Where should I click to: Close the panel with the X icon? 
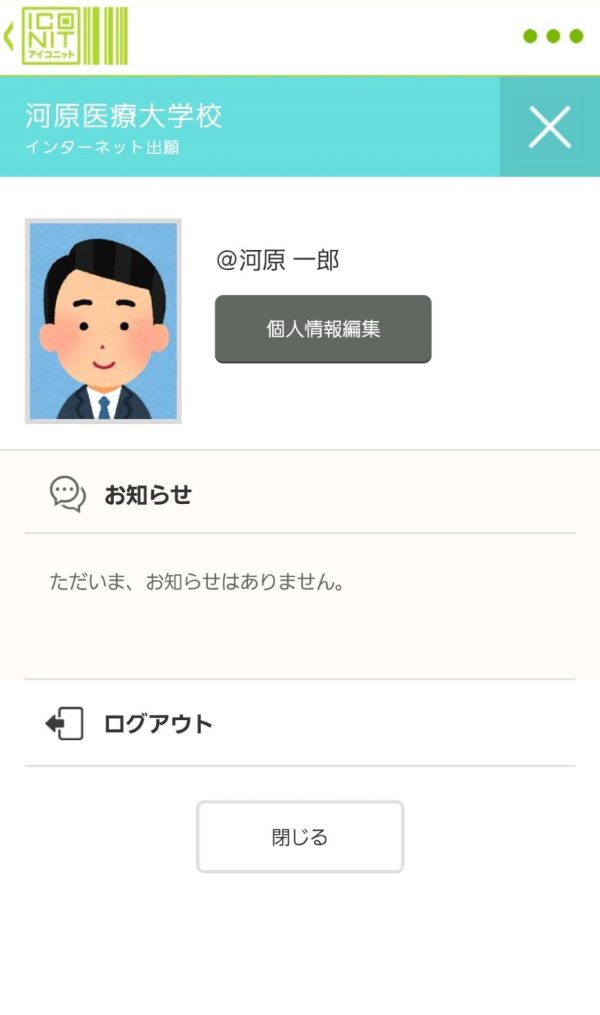[x=549, y=127]
